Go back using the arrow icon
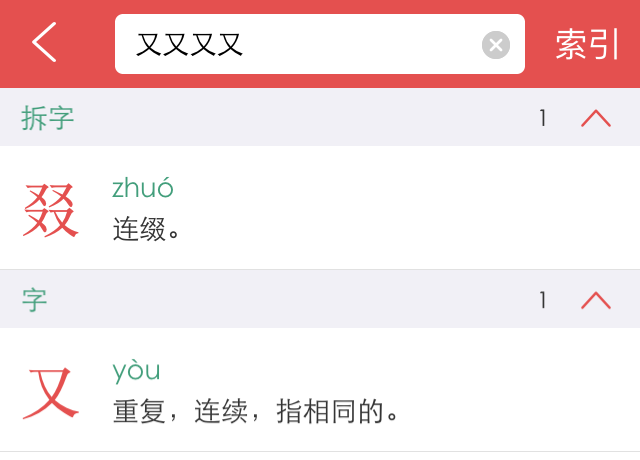Viewport: 640px width, 460px height. [x=44, y=43]
